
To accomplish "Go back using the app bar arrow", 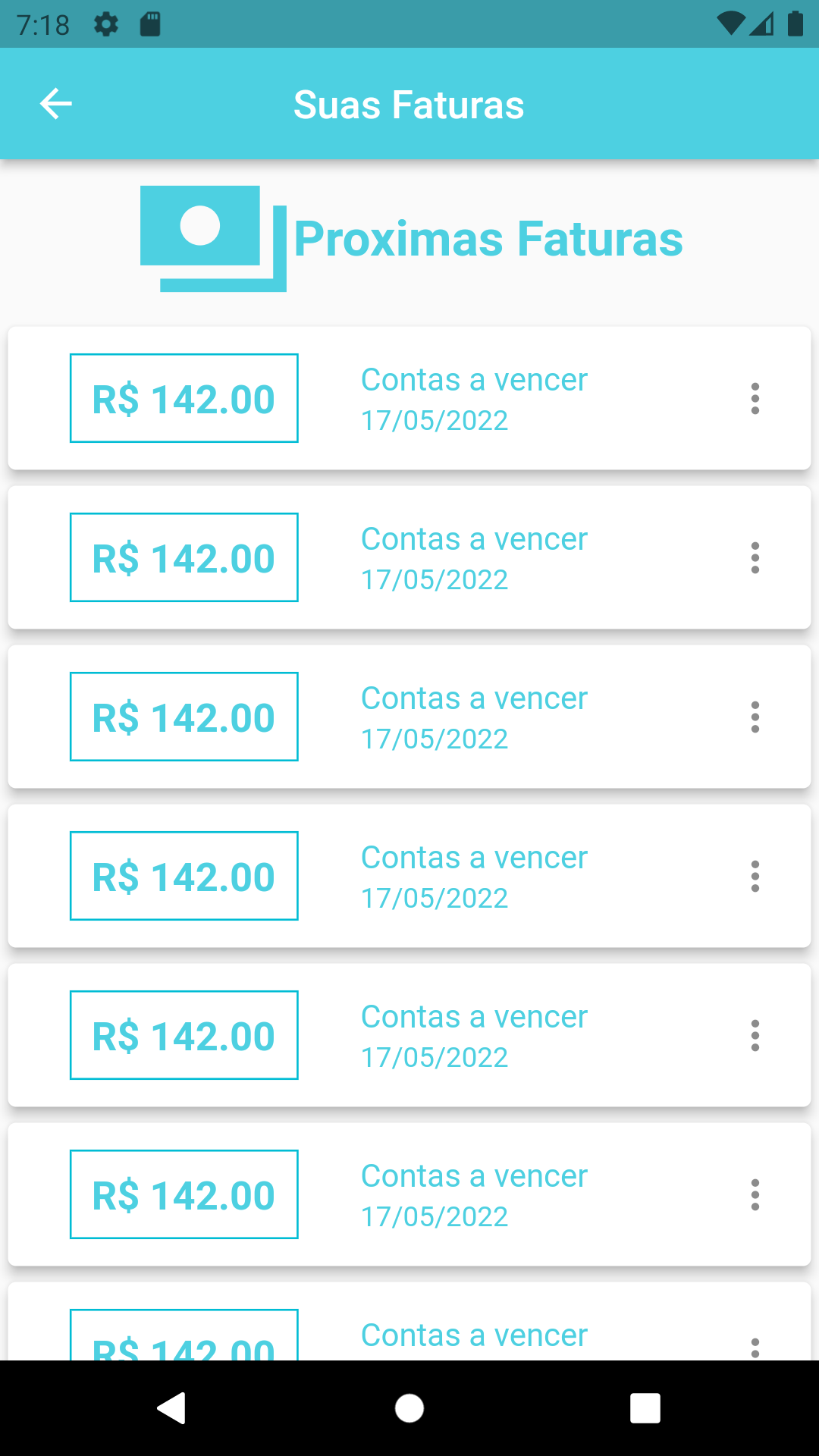I will (55, 104).
